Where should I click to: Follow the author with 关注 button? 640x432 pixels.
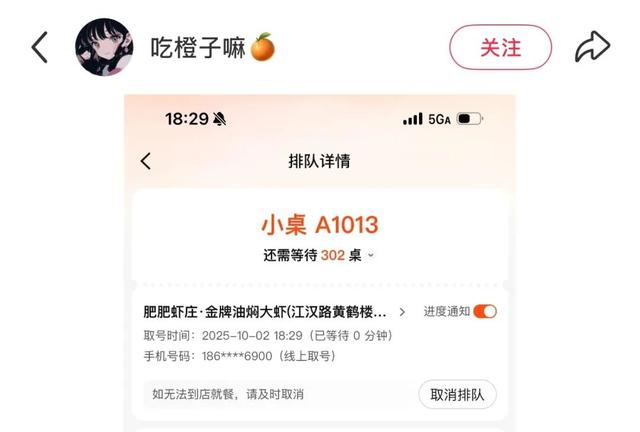pyautogui.click(x=500, y=47)
